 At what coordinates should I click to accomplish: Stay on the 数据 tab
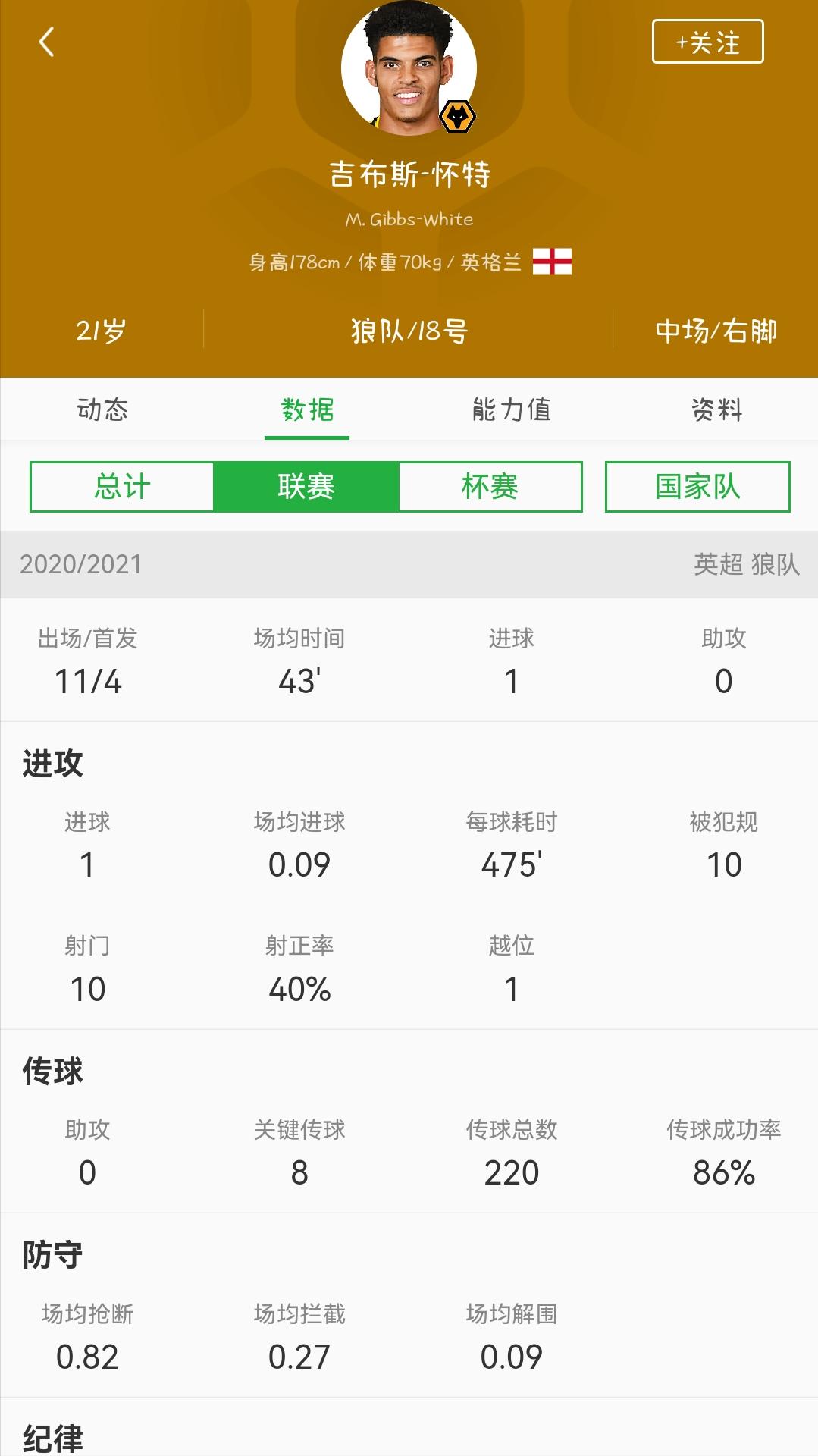pos(306,409)
